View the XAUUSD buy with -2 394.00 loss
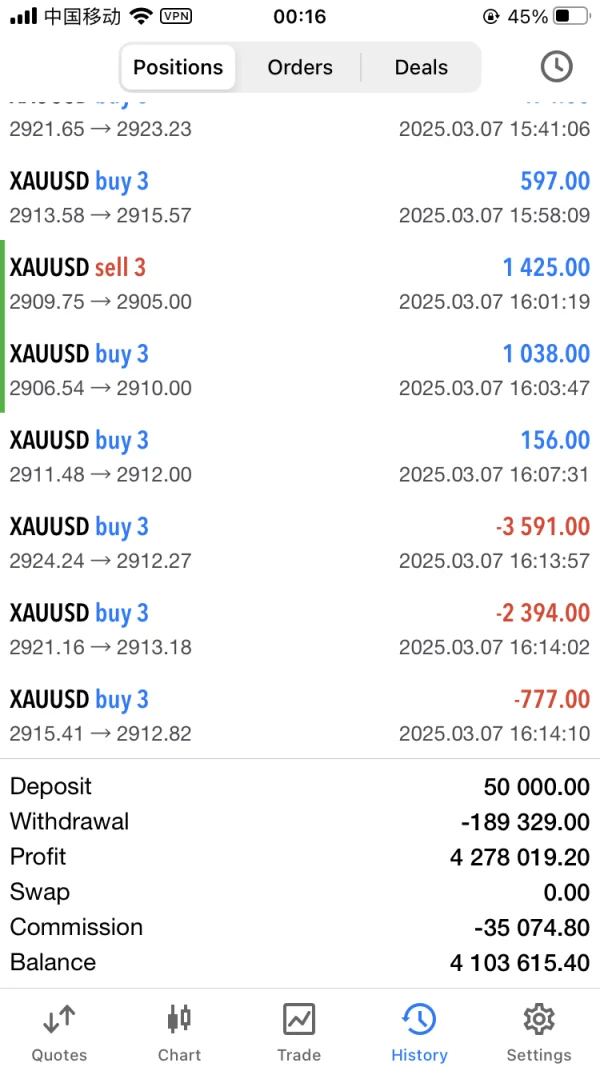The height and width of the screenshot is (1067, 600). click(300, 629)
